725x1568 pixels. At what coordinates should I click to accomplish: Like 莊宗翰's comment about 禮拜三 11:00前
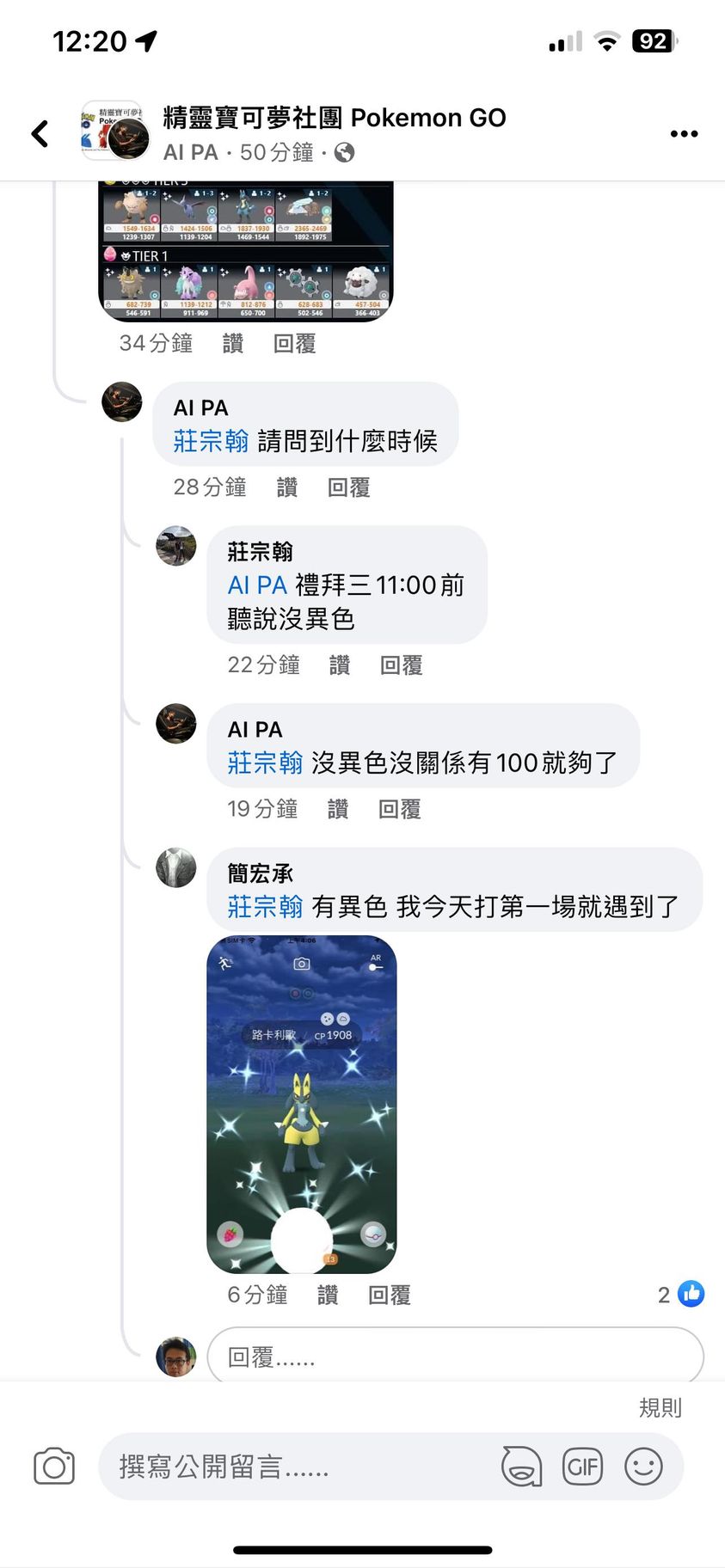(x=340, y=665)
